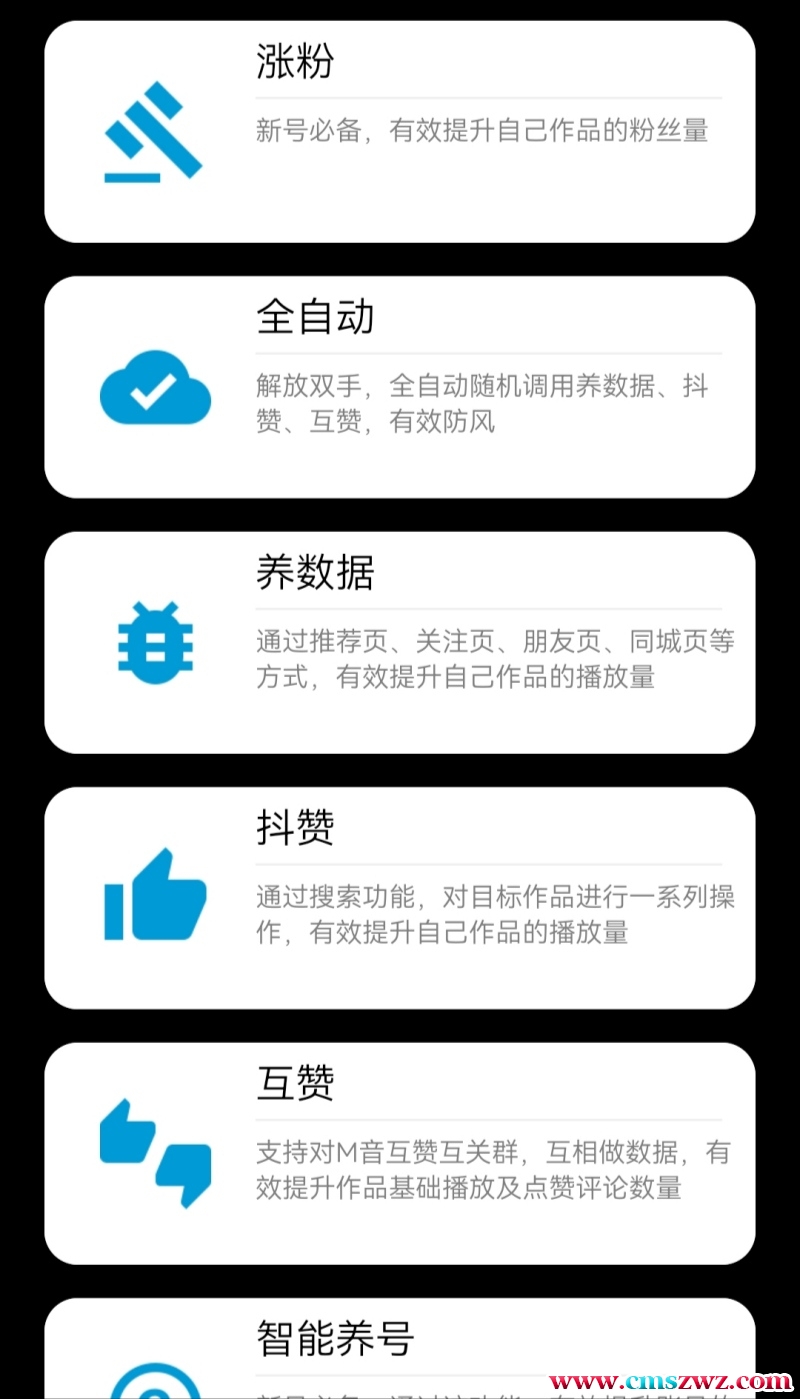
Task: Choose the 抖赞 feature card
Action: click(x=400, y=897)
